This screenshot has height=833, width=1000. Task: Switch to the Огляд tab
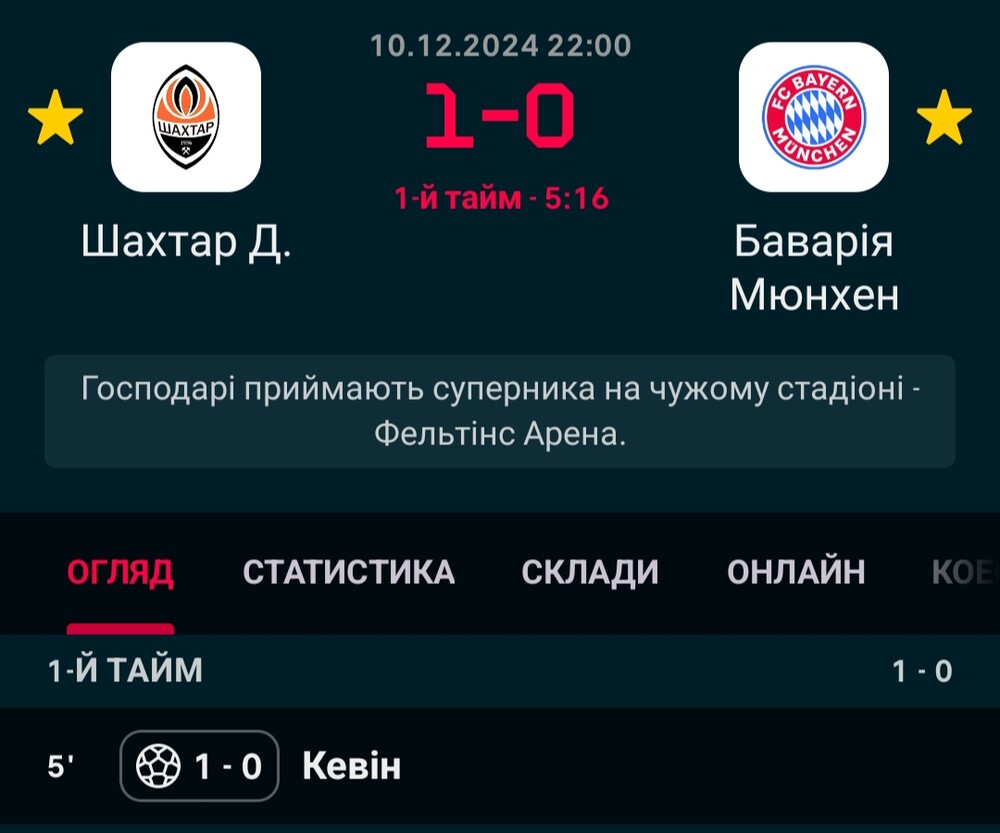click(x=120, y=572)
